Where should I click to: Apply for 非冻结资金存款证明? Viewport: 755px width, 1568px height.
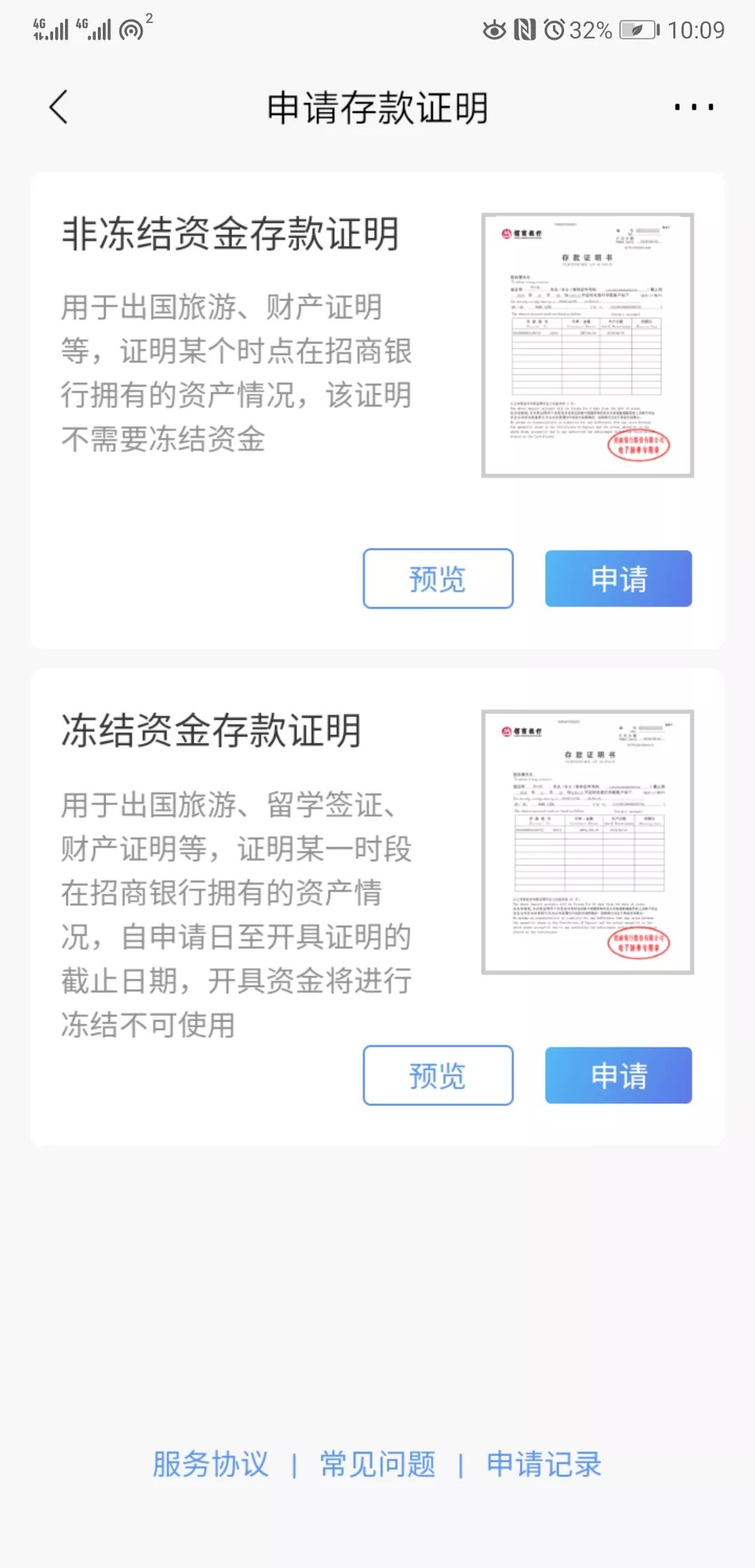(619, 579)
